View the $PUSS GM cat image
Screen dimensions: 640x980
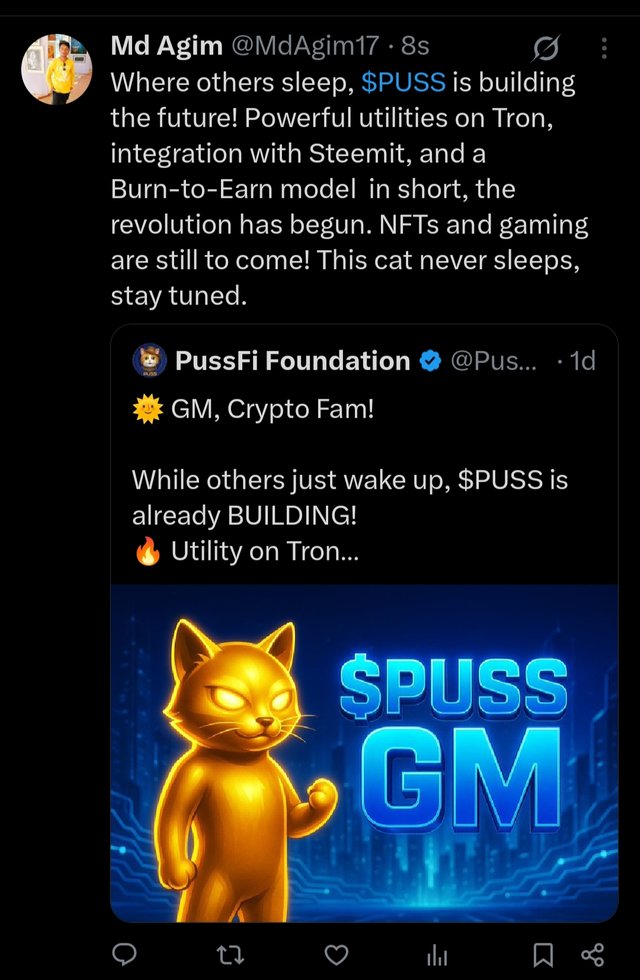point(364,752)
